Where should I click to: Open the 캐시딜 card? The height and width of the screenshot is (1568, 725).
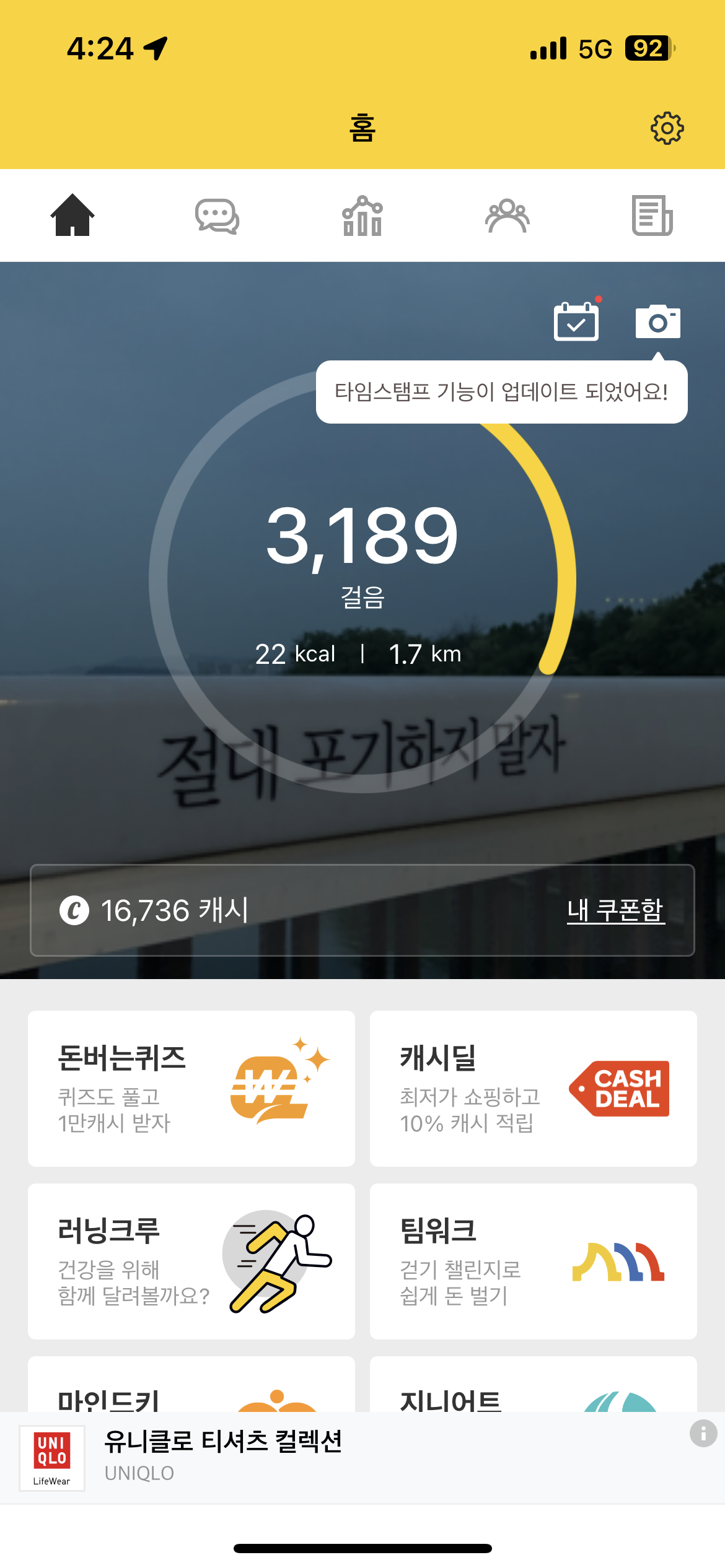(533, 1088)
